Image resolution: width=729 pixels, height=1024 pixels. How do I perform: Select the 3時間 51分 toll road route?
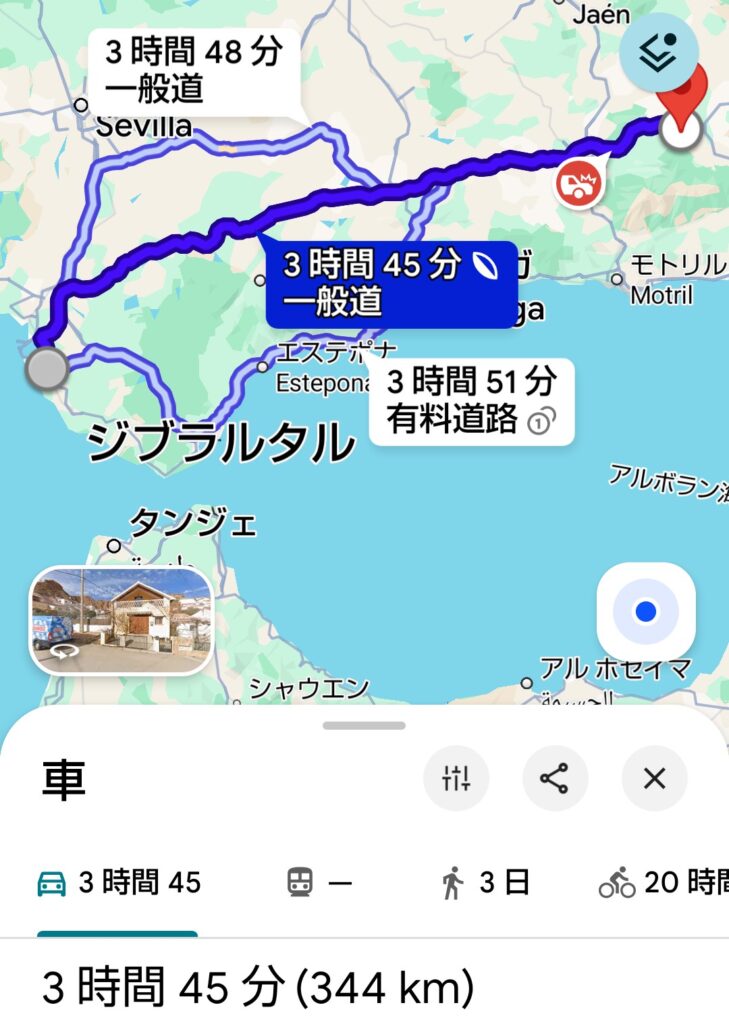pyautogui.click(x=471, y=400)
